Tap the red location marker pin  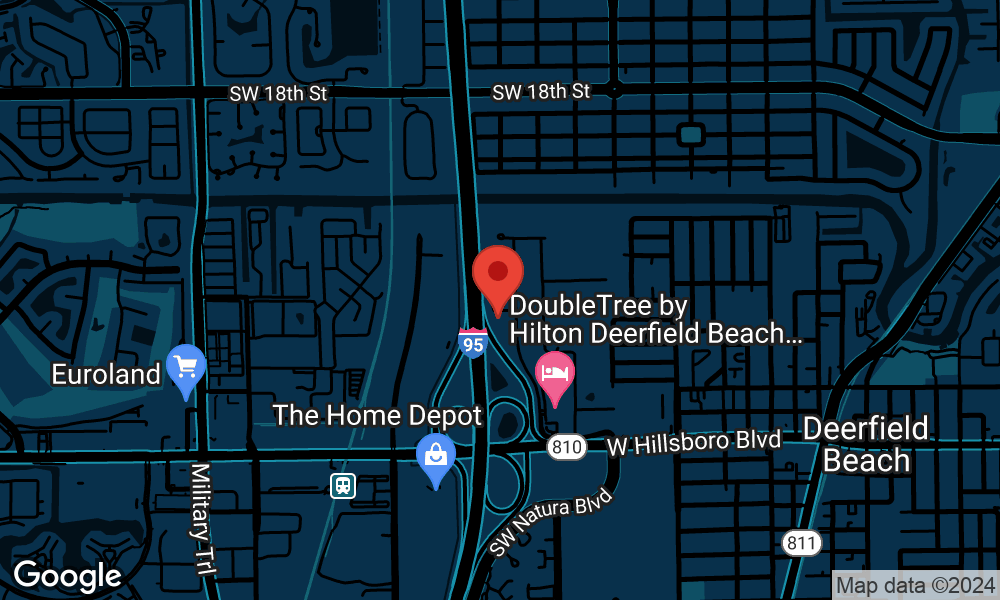coord(497,279)
